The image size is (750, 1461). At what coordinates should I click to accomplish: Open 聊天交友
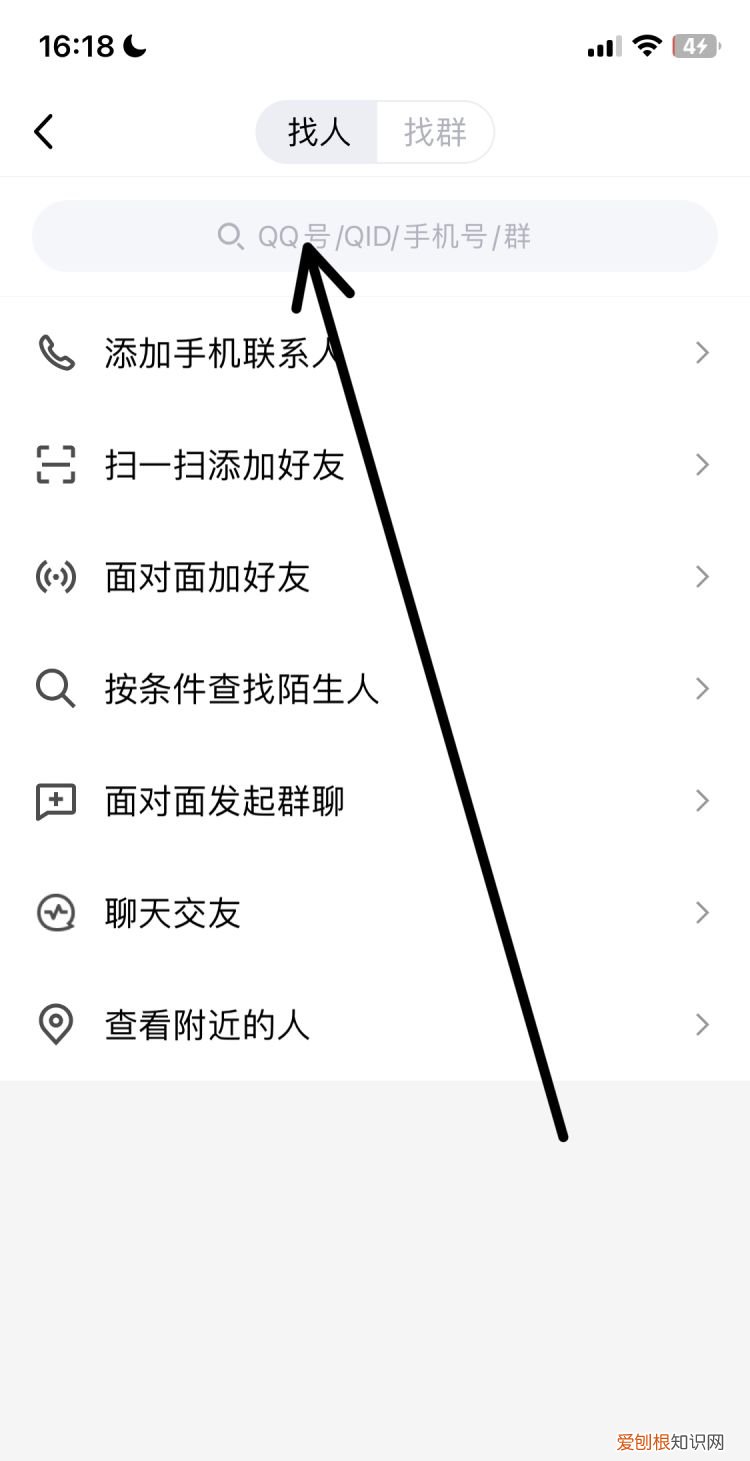tap(171, 912)
